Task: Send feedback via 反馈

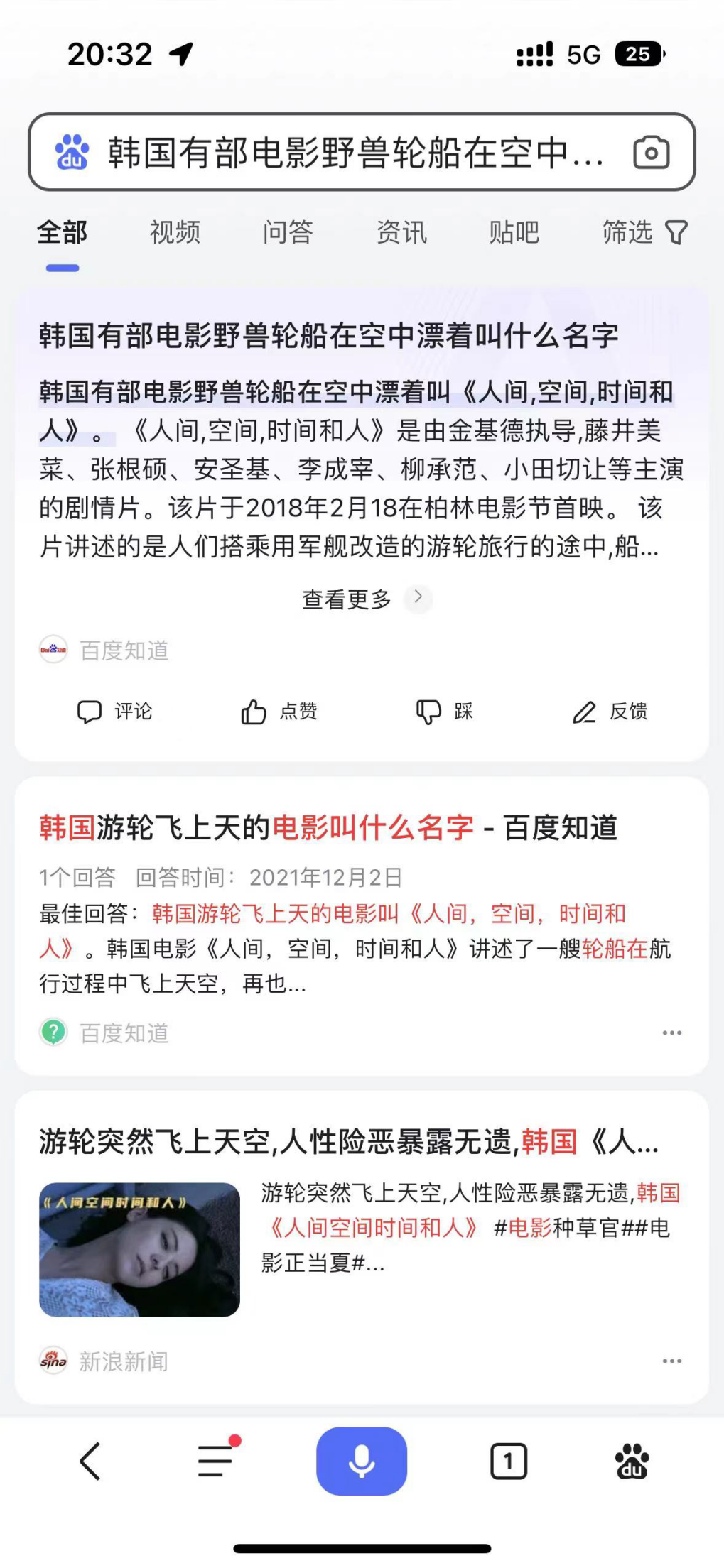Action: [610, 712]
